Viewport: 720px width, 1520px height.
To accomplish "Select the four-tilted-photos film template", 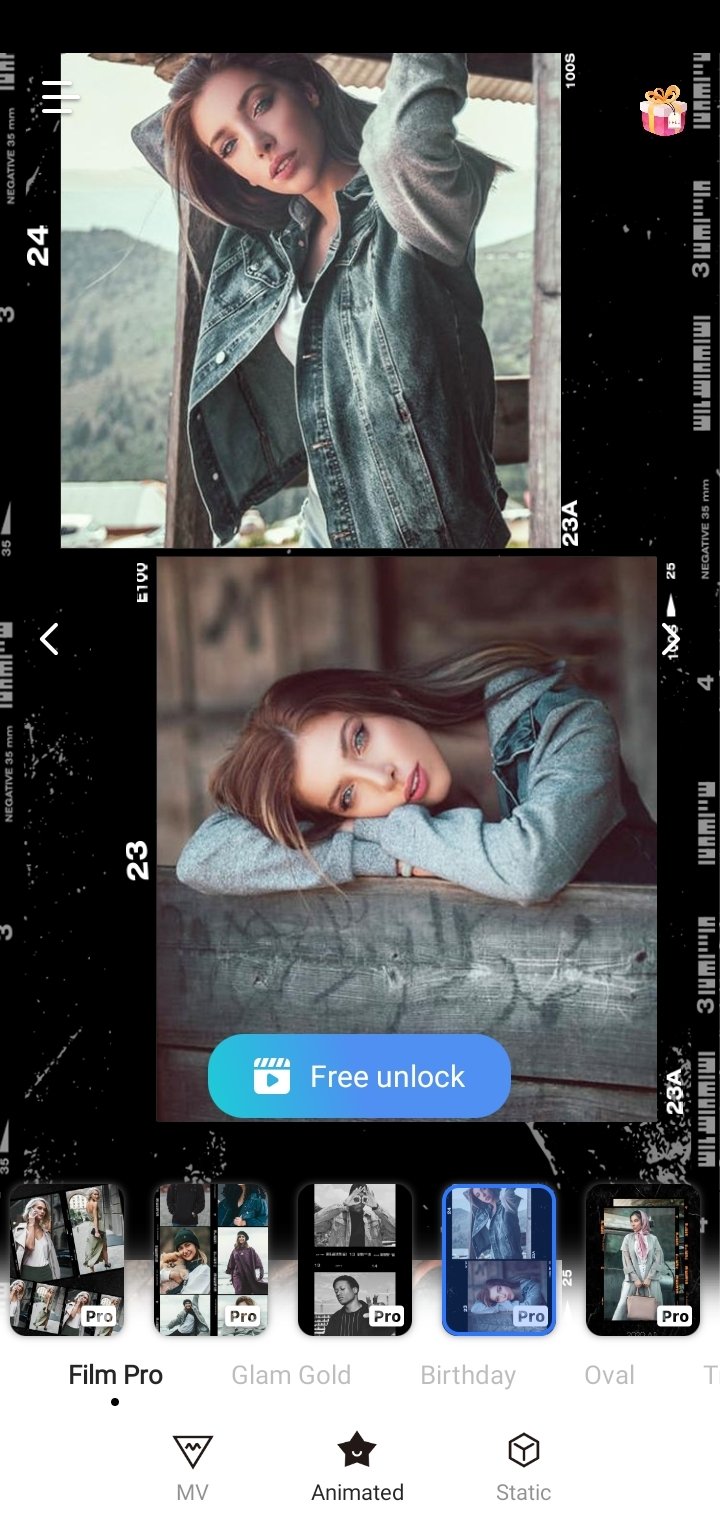I will 67,1260.
